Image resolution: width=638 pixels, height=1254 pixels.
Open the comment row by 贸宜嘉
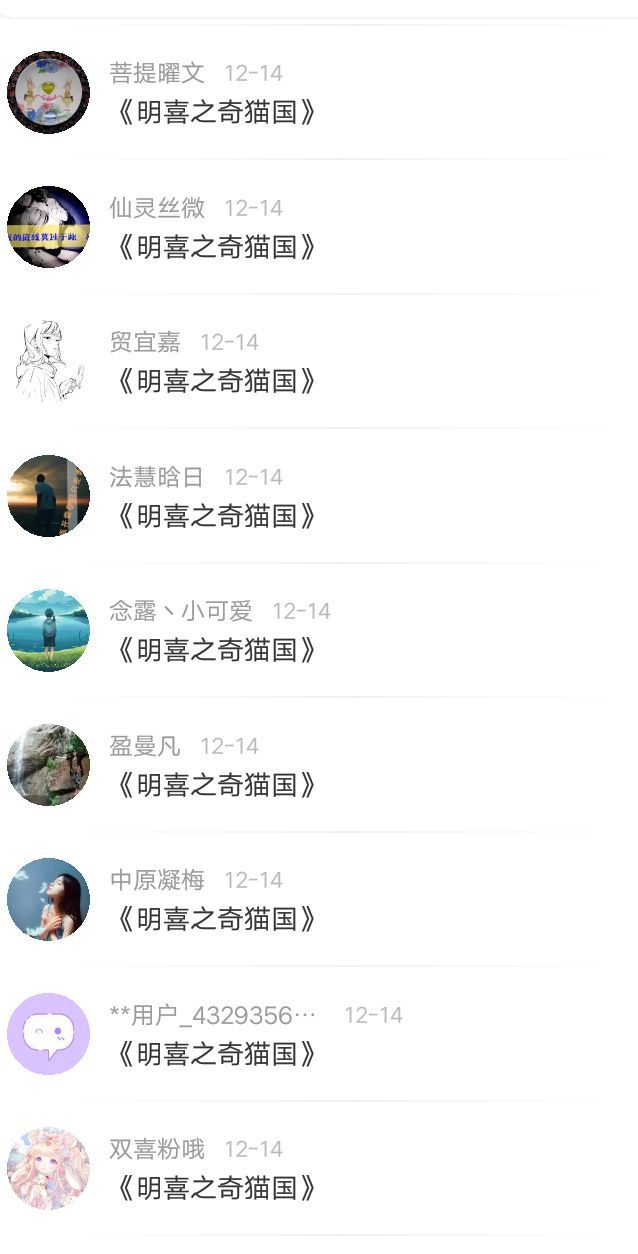(319, 361)
